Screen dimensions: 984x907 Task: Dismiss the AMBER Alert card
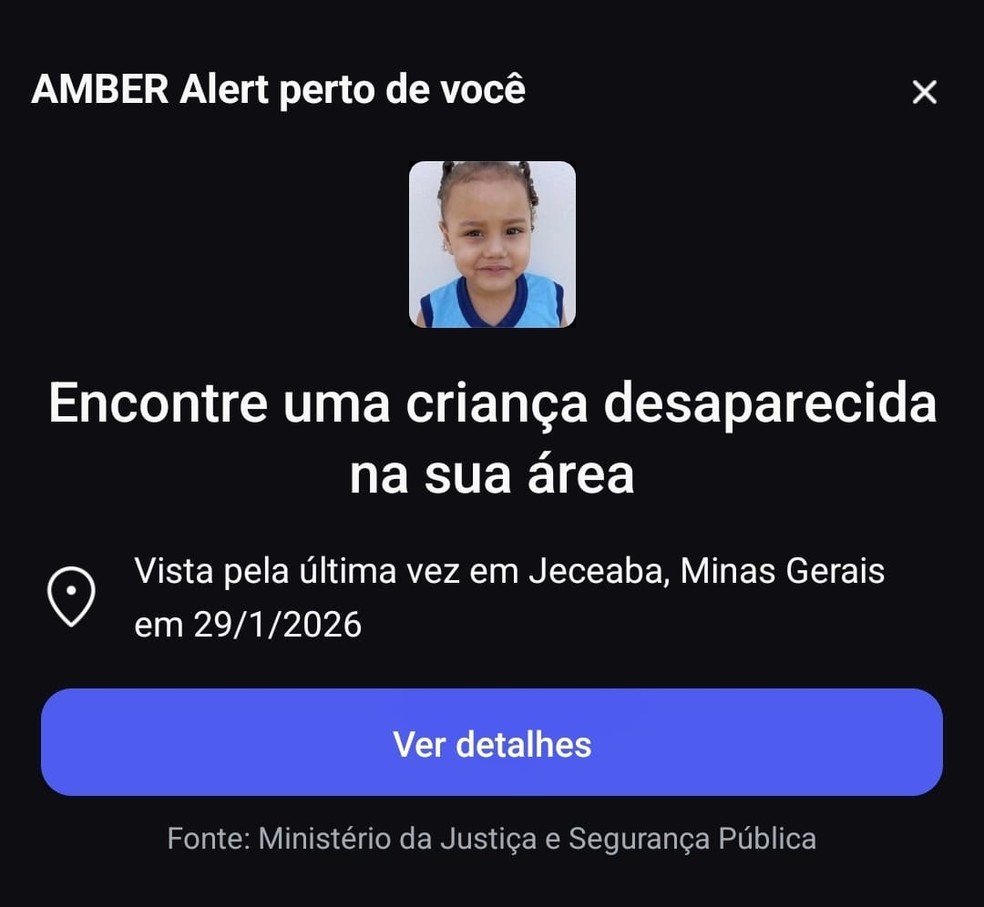click(x=924, y=92)
